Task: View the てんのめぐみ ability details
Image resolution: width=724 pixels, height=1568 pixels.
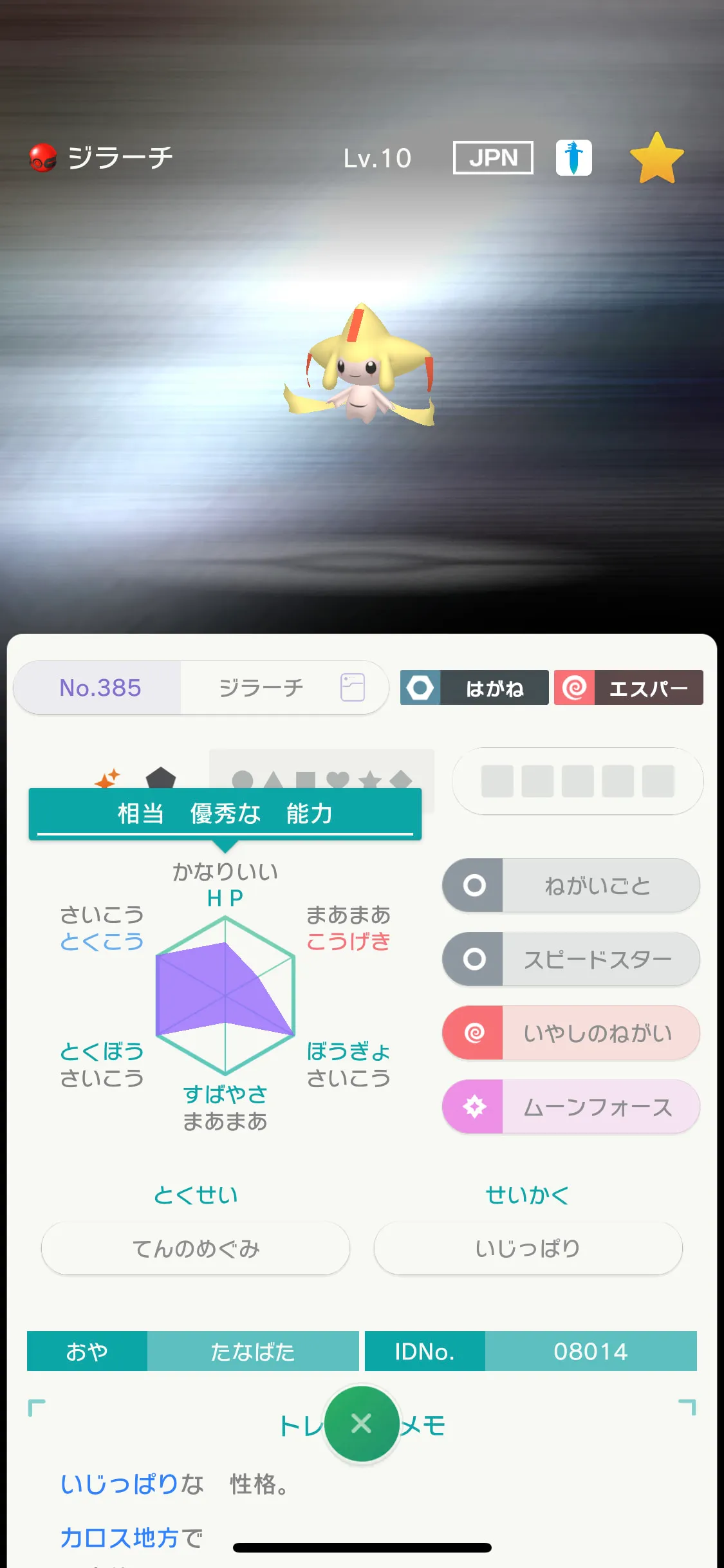Action: [196, 1248]
